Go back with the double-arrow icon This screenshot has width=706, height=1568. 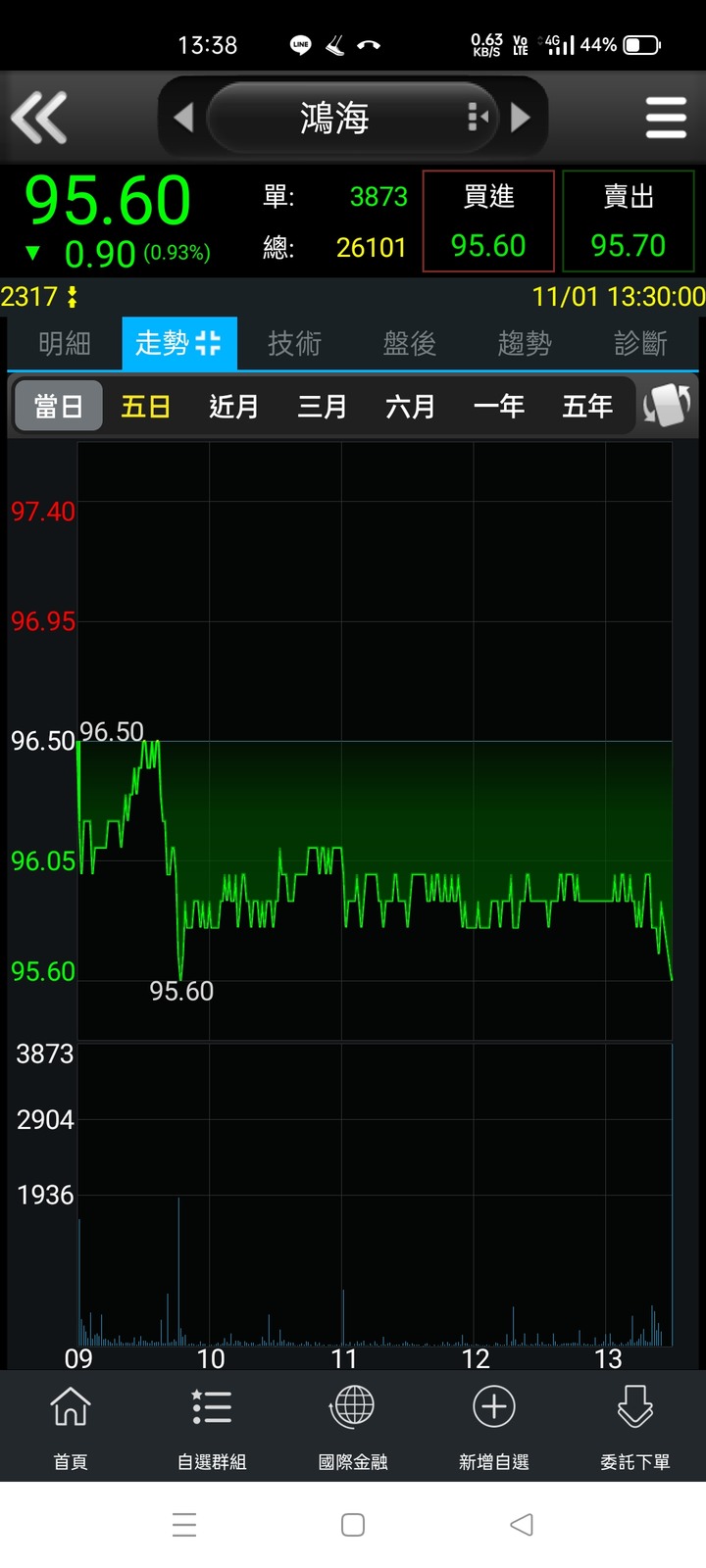click(39, 118)
